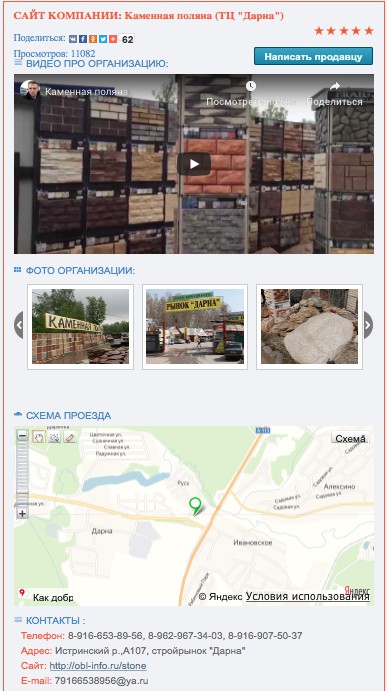Zoom in on the map
This screenshot has width=387, height=691.
tap(22, 513)
